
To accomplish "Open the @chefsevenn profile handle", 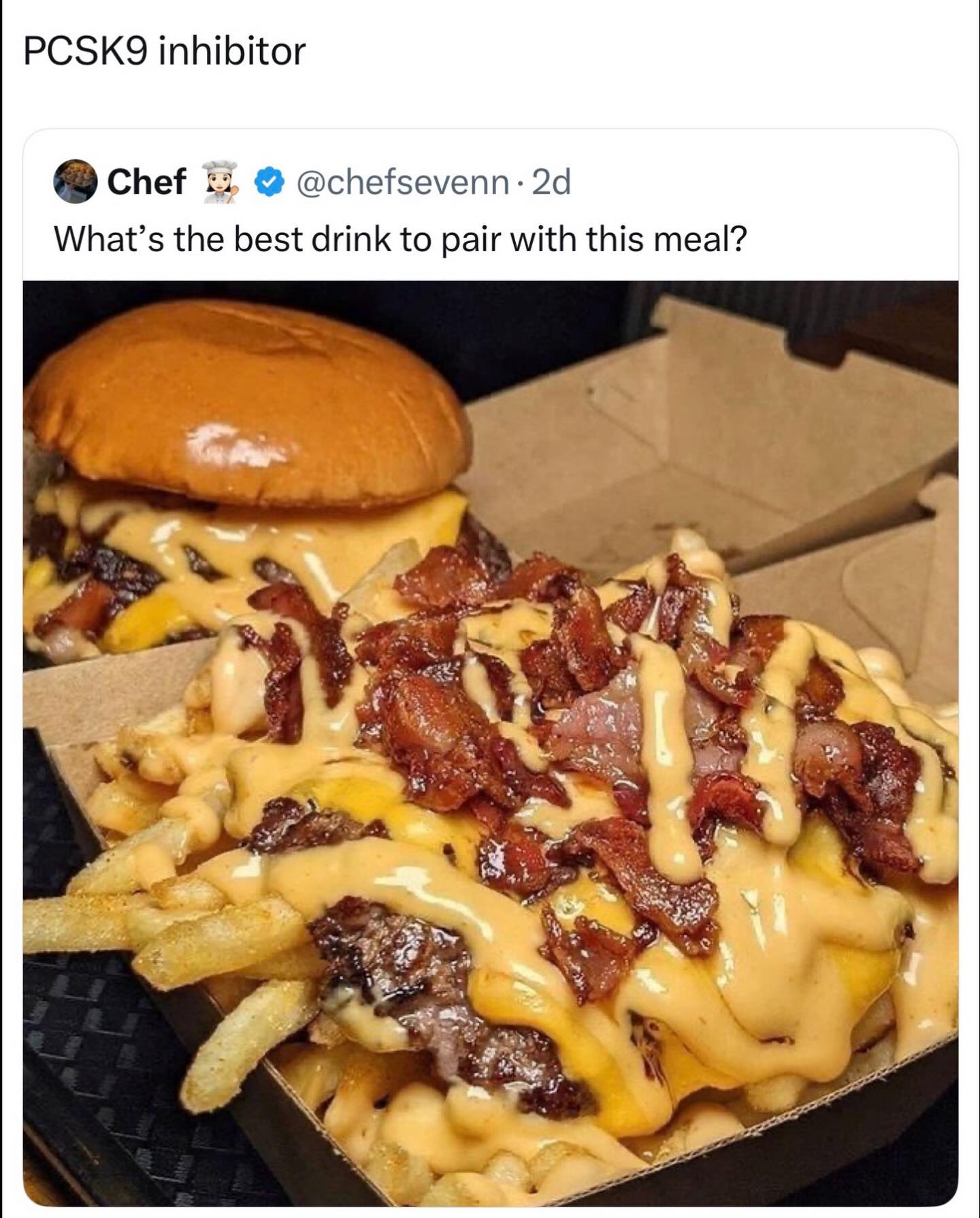I will pyautogui.click(x=403, y=182).
